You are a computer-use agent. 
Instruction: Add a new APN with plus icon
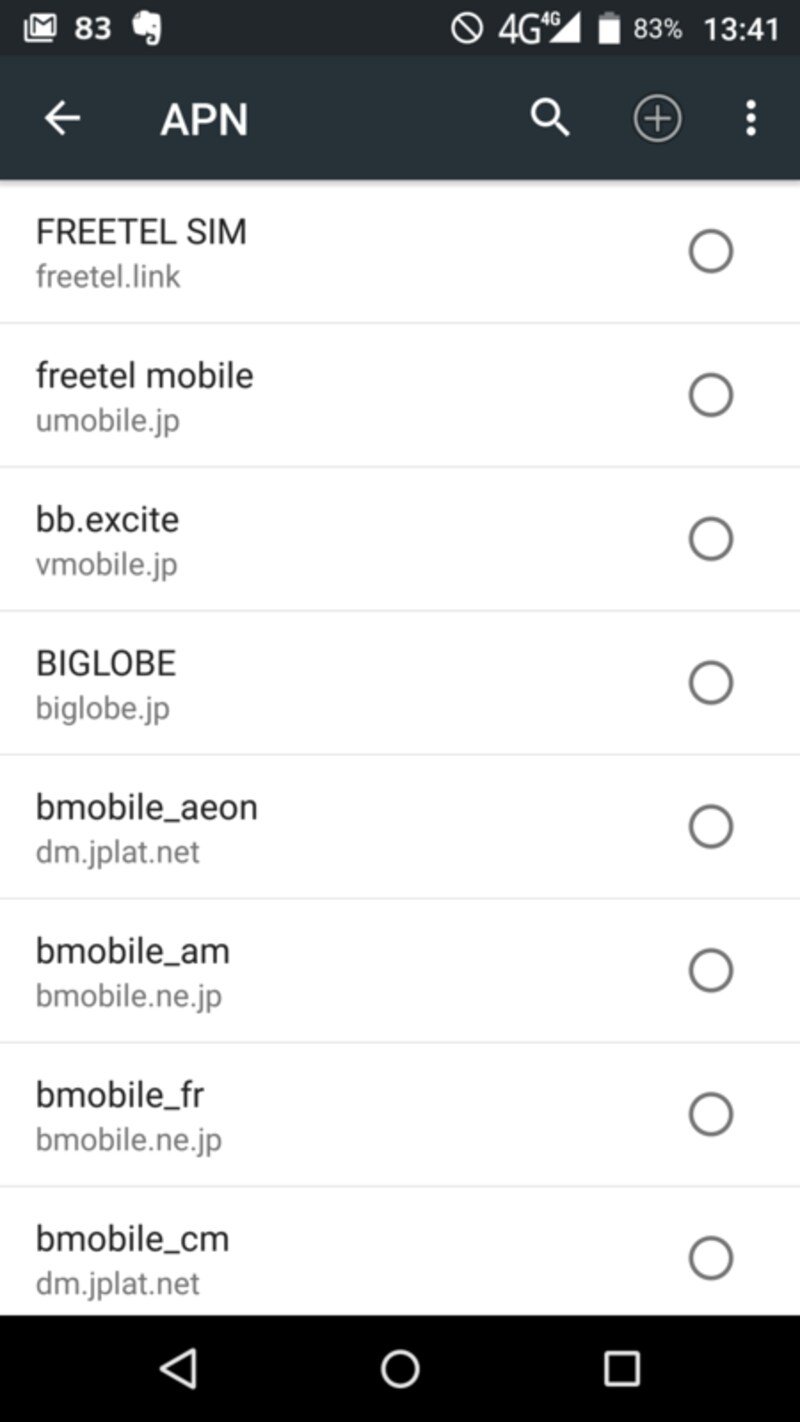click(657, 119)
